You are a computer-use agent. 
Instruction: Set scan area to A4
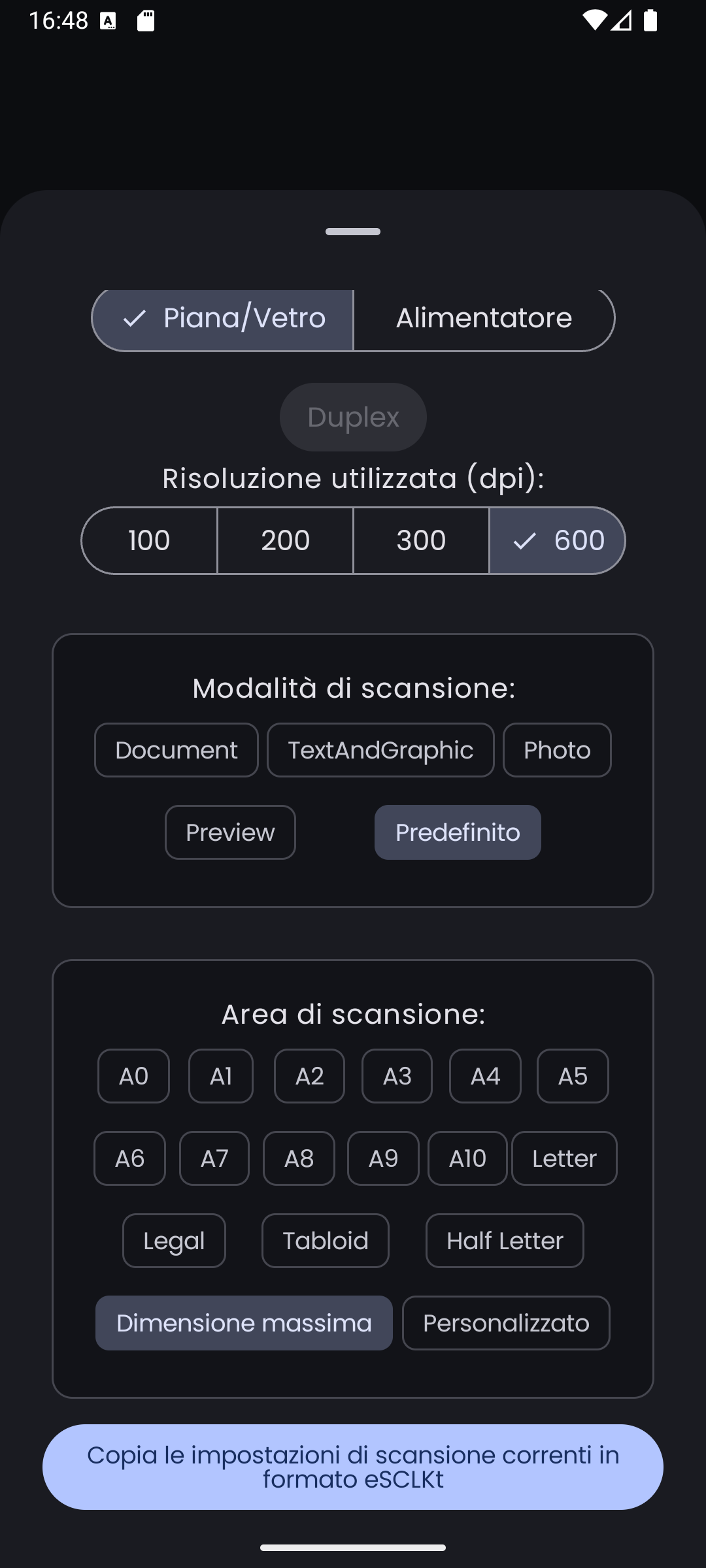point(485,1076)
